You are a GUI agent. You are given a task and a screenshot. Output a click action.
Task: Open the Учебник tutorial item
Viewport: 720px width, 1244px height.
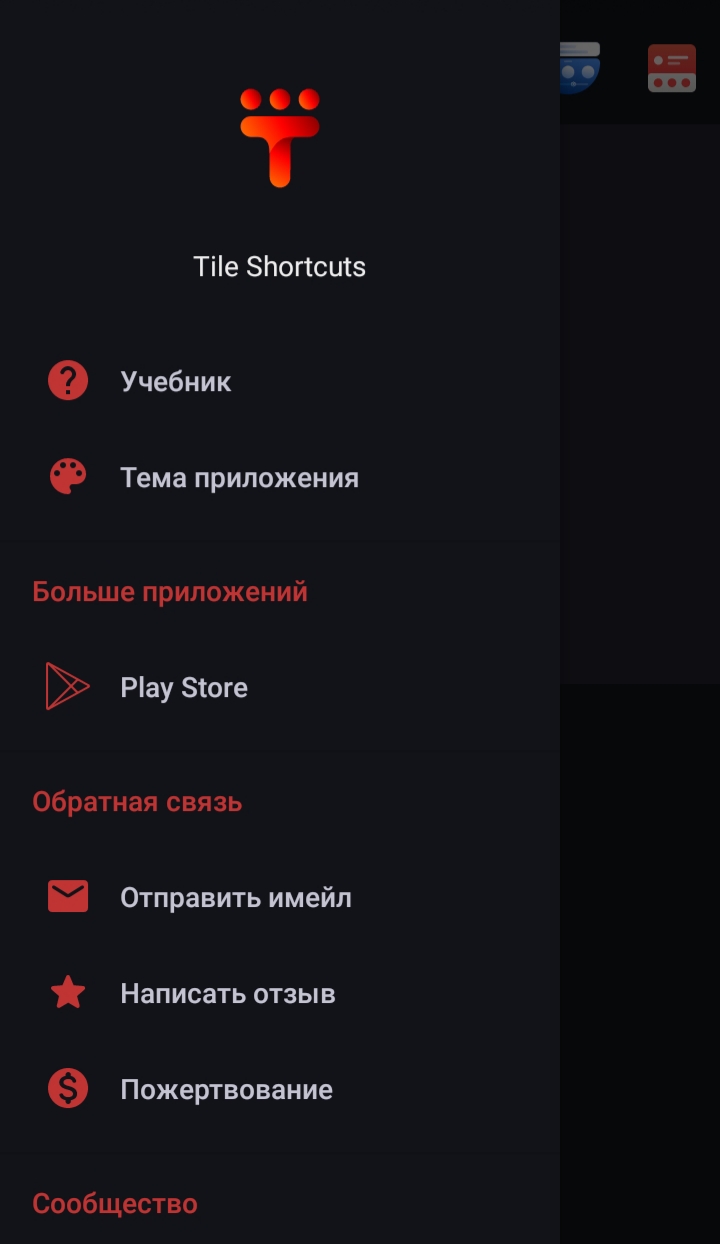click(176, 382)
